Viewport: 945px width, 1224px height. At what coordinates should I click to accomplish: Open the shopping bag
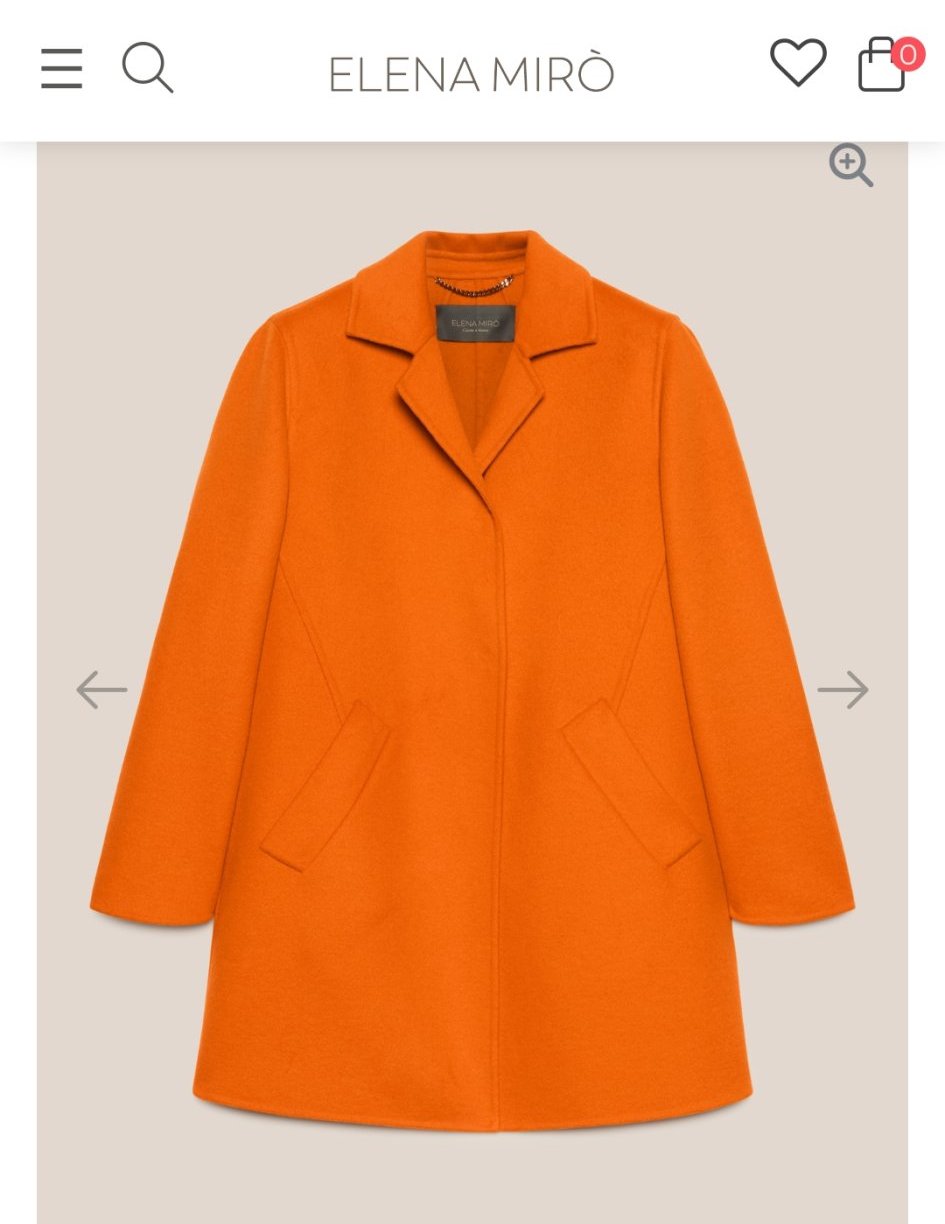[x=884, y=66]
